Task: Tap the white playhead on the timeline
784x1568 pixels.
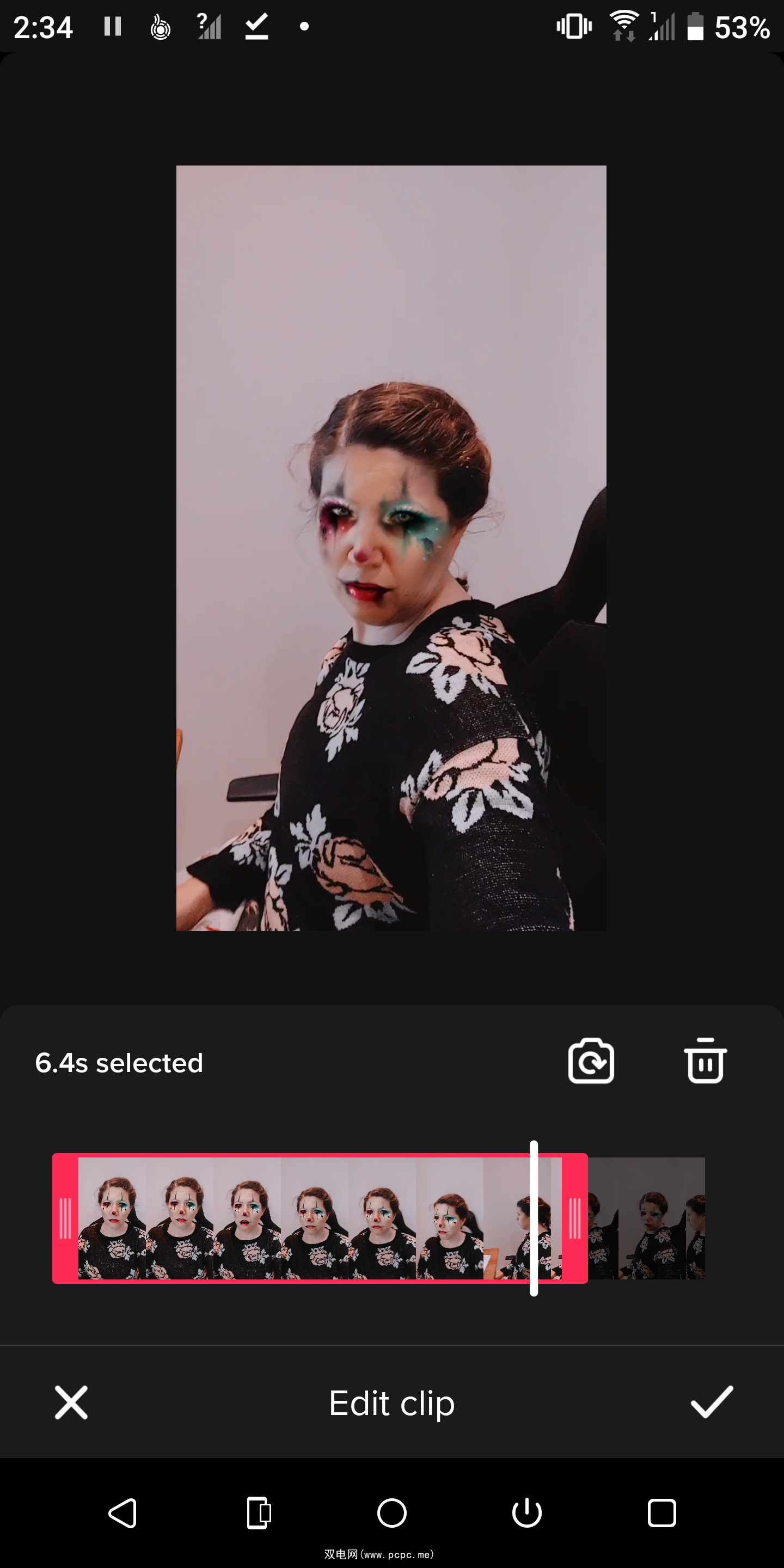Action: (534, 1218)
